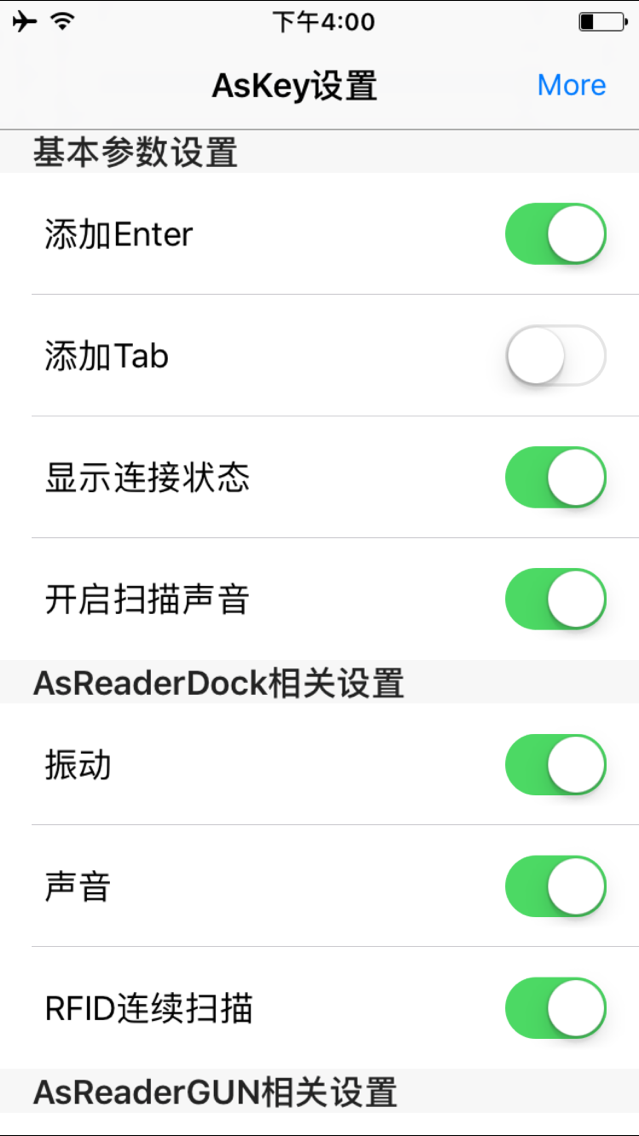Turn off the 声音 toggle
Viewport: 639px width, 1136px height.
pos(556,886)
